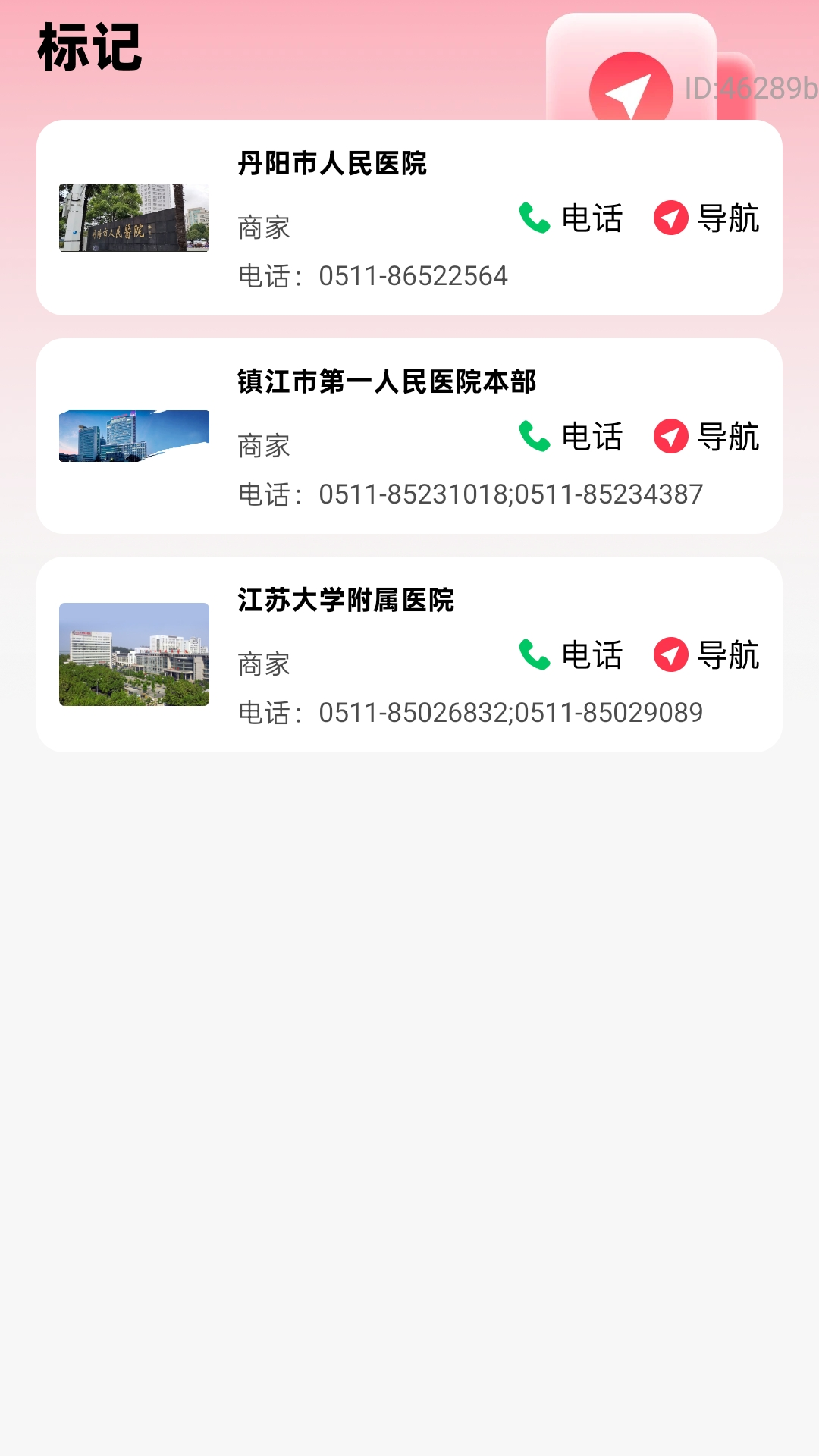
Task: Select the phone icon for 江苏大学附属医院
Action: coord(533,654)
